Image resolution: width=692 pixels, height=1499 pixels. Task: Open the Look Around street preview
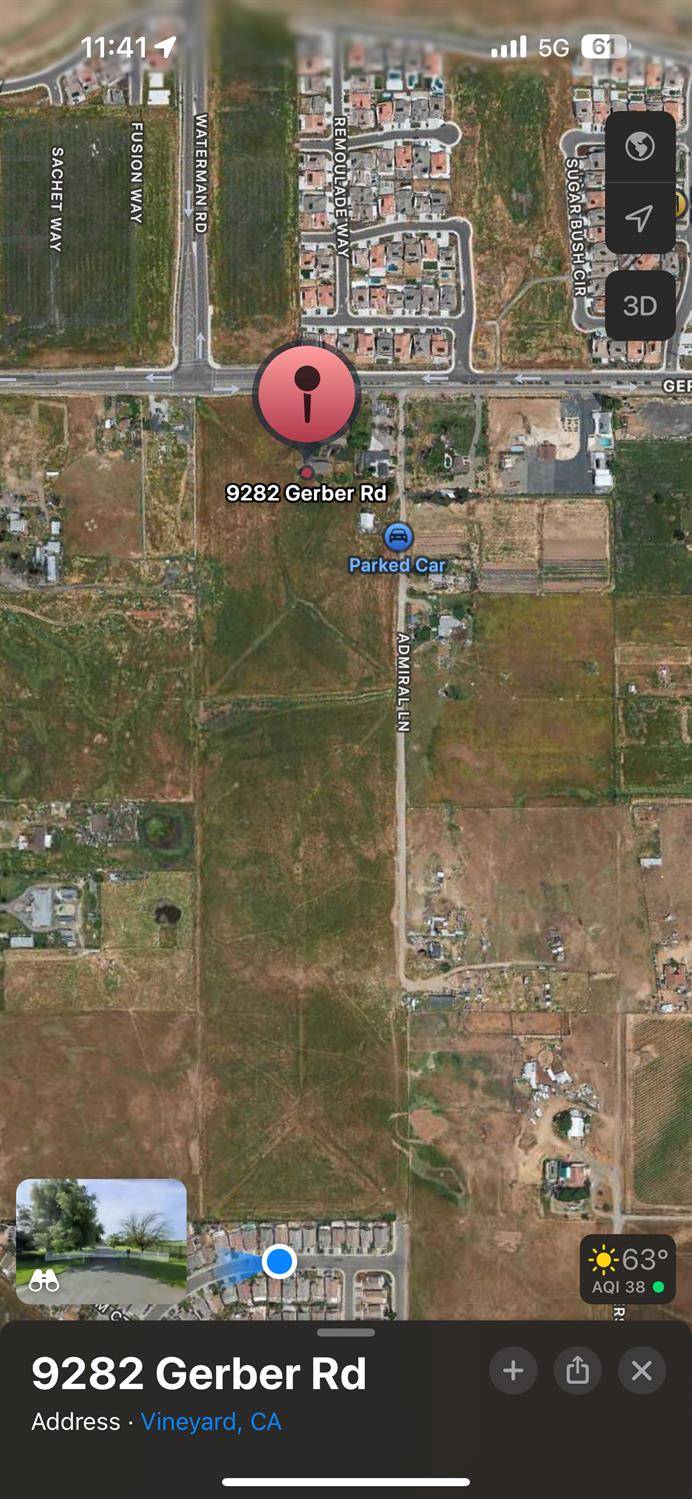101,1241
